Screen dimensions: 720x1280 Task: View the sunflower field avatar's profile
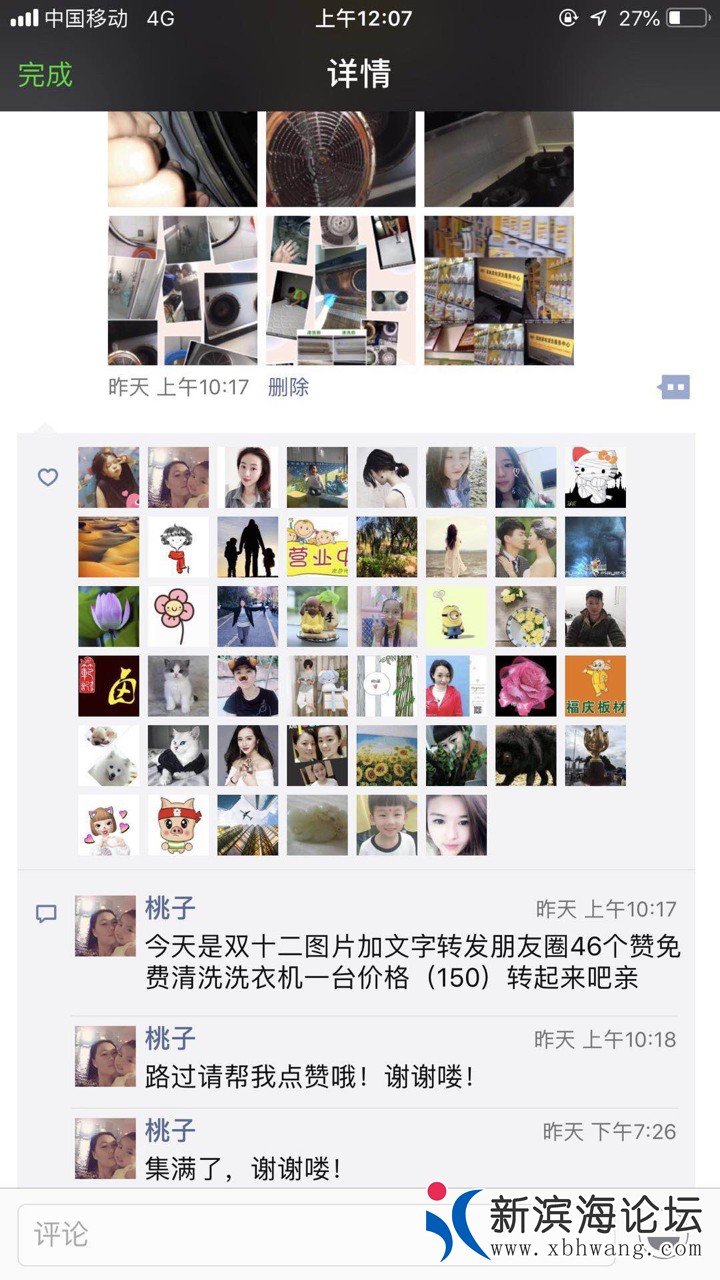pos(387,755)
